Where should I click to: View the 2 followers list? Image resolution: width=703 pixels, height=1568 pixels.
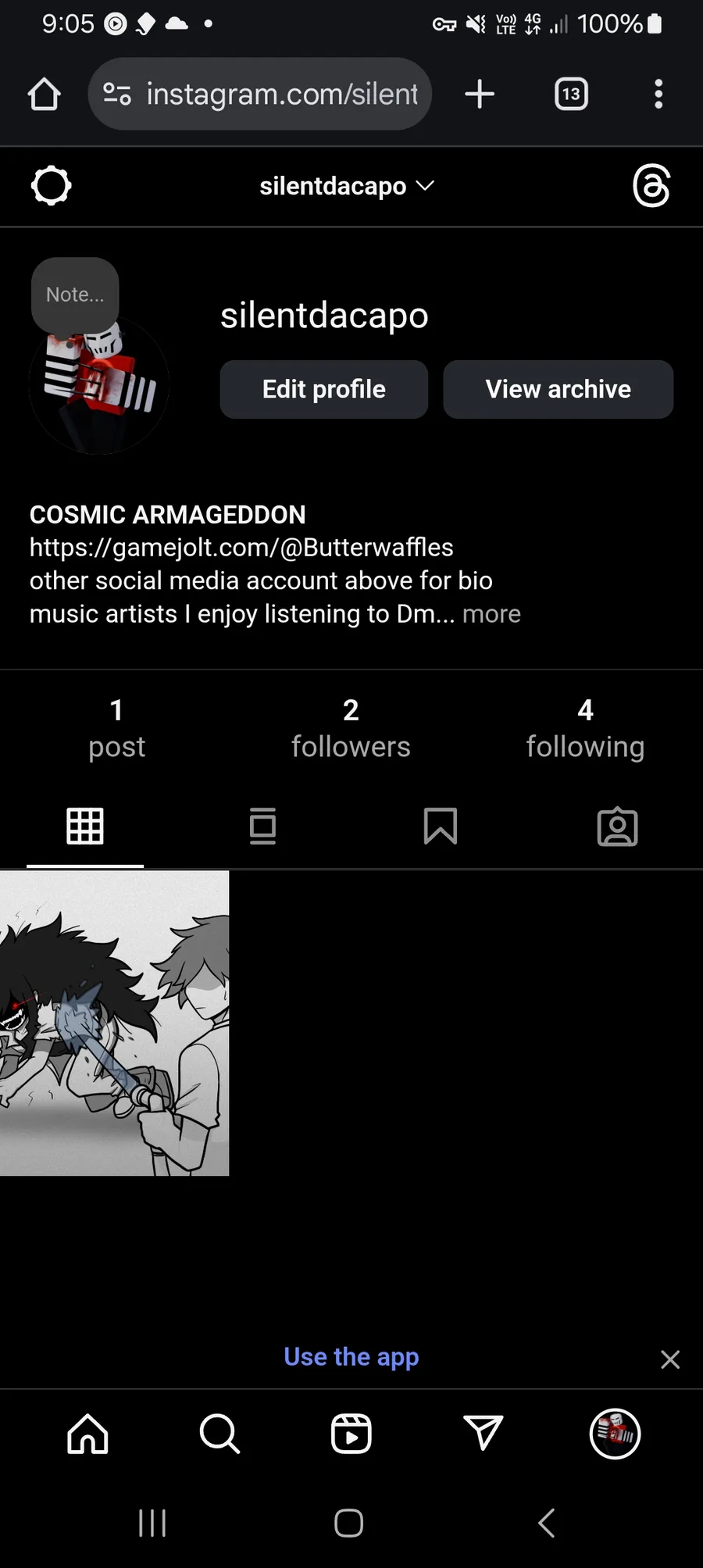[x=351, y=729]
